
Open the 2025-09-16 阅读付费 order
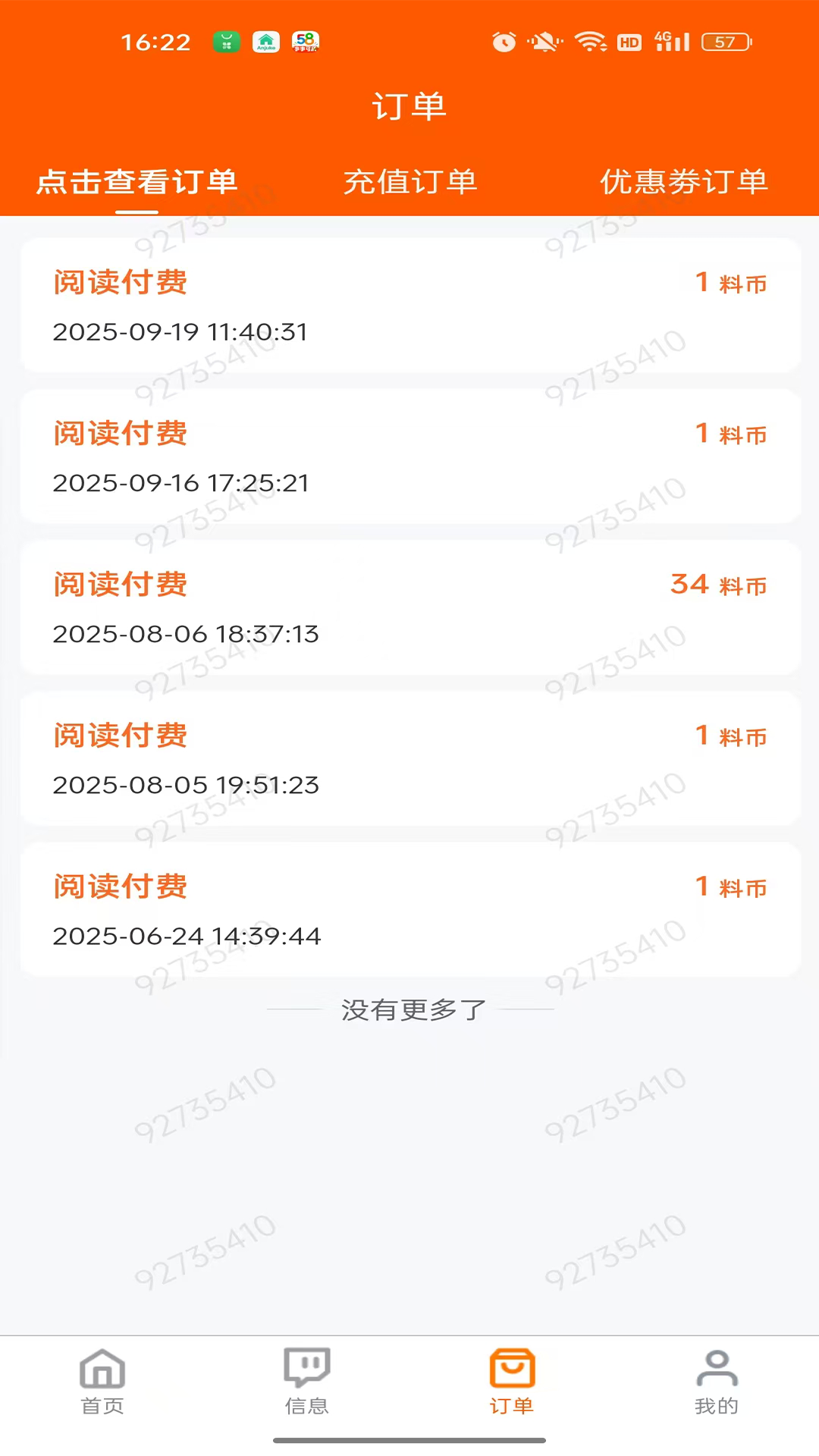409,458
